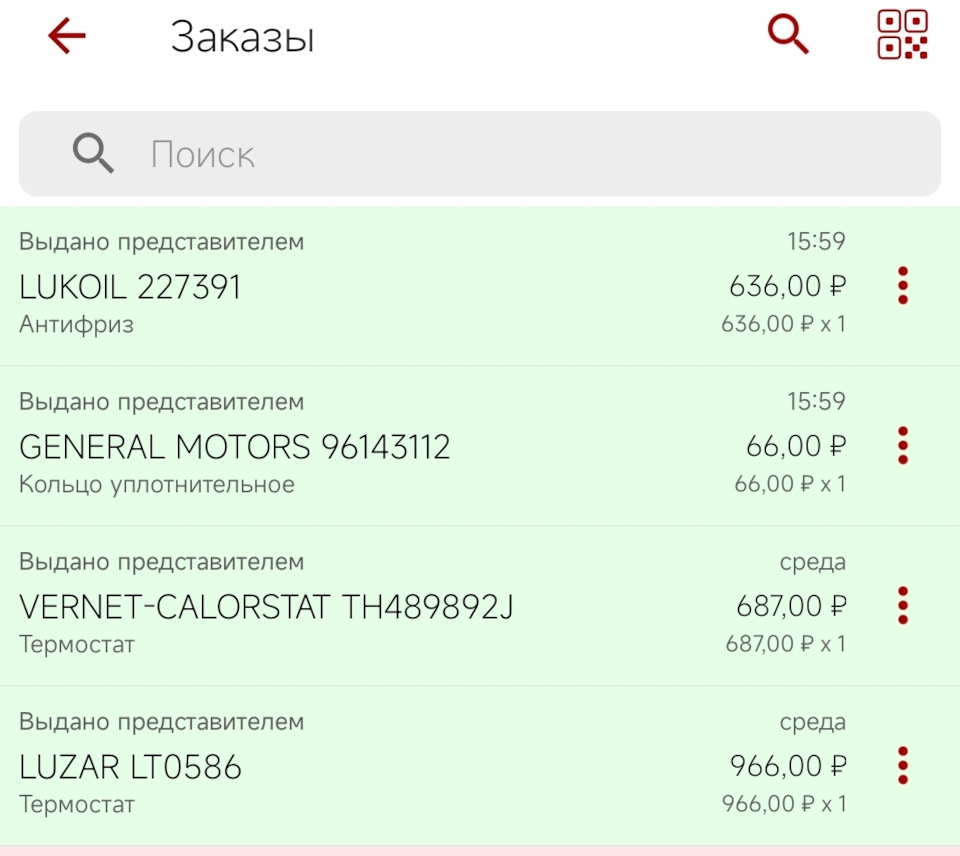Open the QR code scanner
This screenshot has width=960, height=856.
902,35
